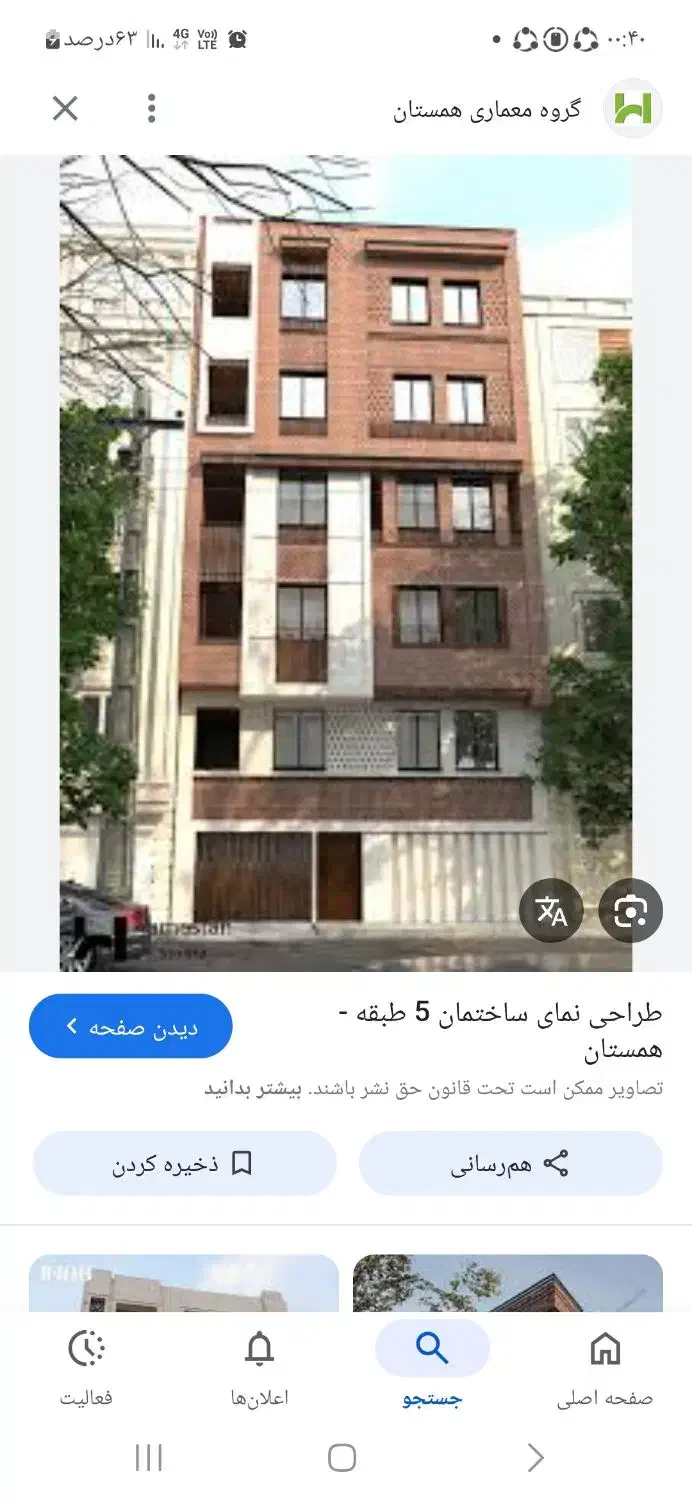Open the beige building related image
The width and height of the screenshot is (692, 1500).
(184, 1283)
